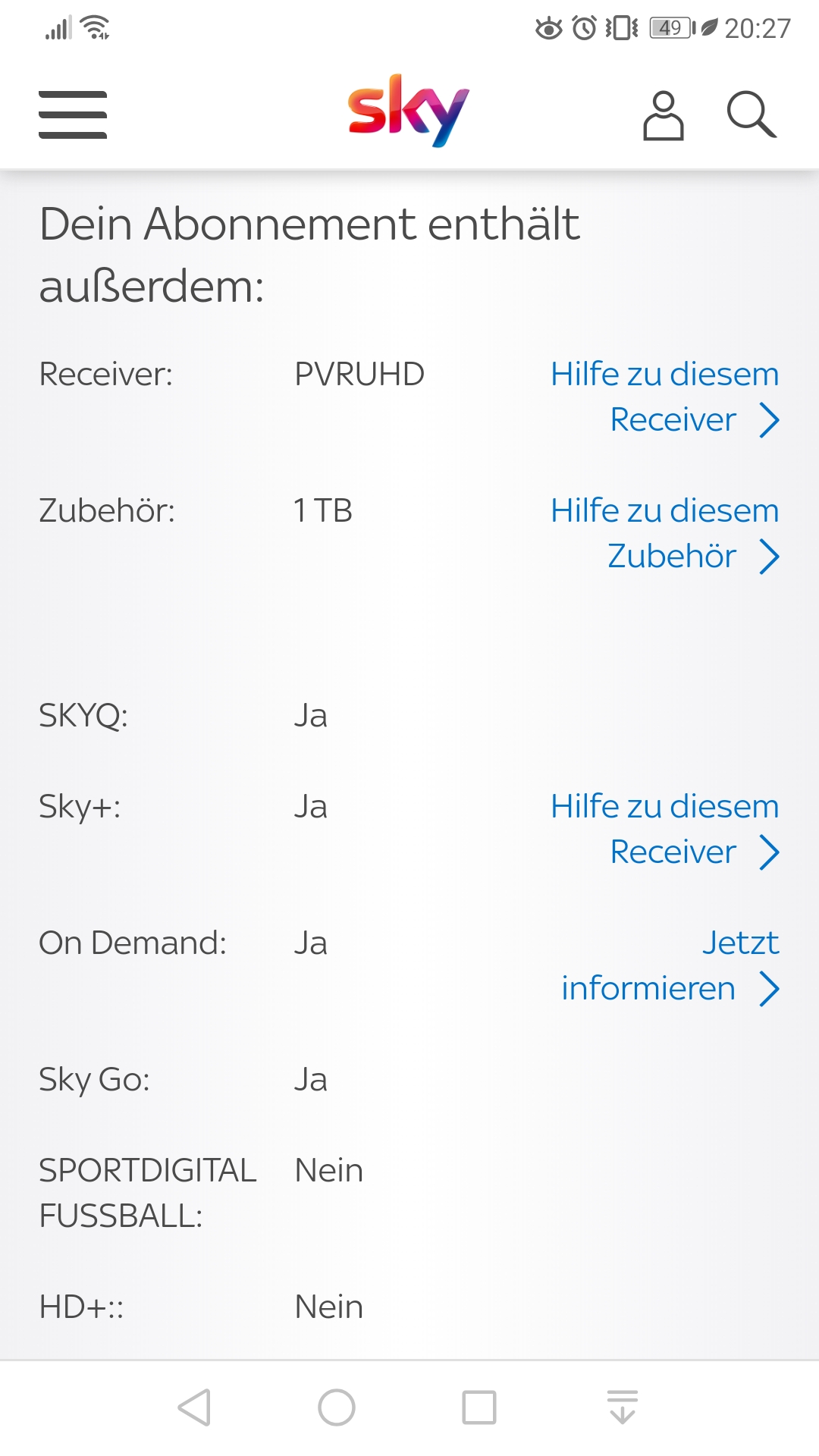Tap the search magnifier icon
This screenshot has width=819, height=1456.
tap(751, 115)
